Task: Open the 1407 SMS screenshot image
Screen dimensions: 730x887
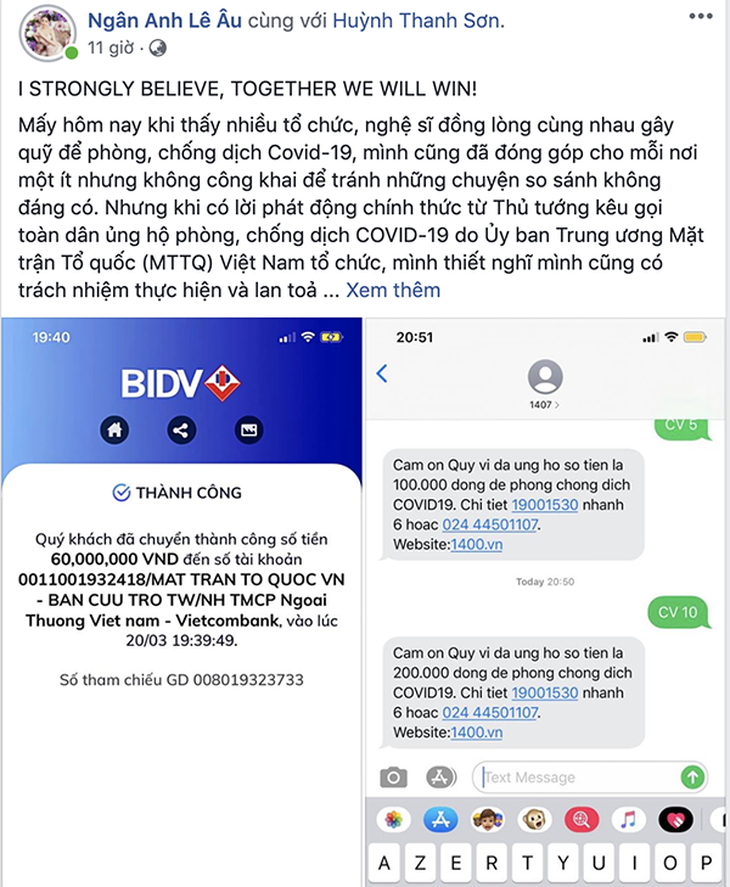Action: (545, 600)
